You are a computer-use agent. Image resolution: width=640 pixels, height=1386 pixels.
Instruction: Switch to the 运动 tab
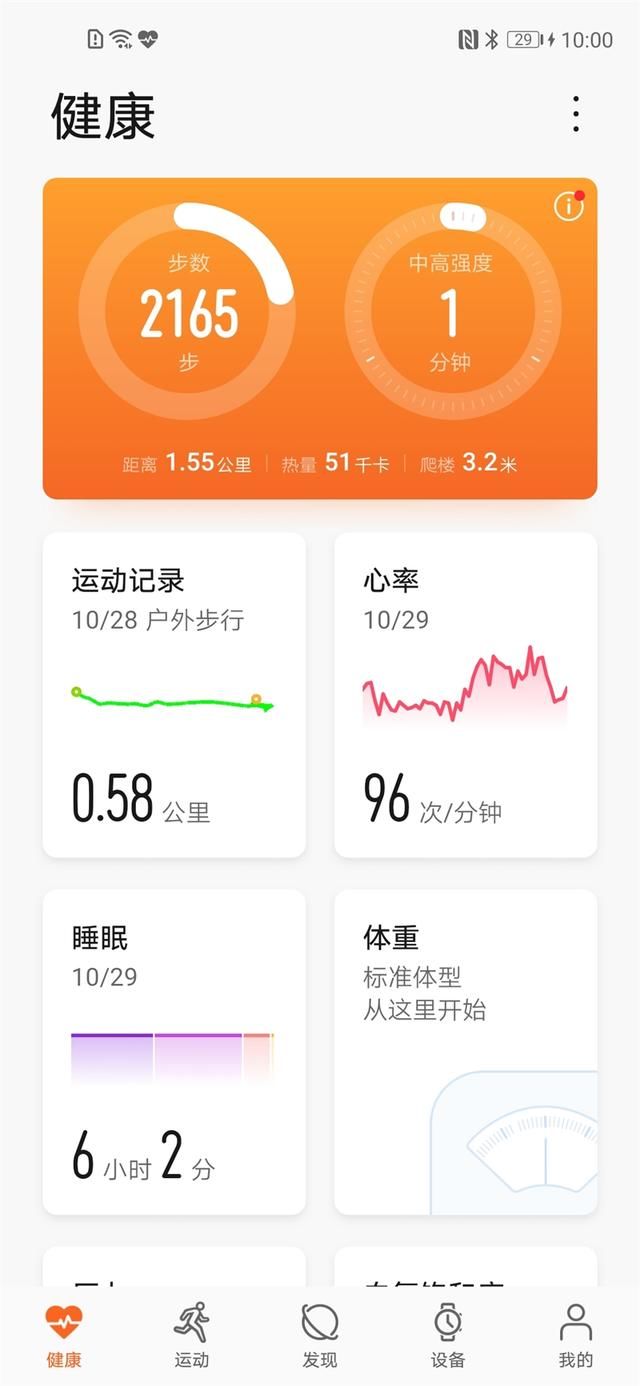tap(192, 1335)
